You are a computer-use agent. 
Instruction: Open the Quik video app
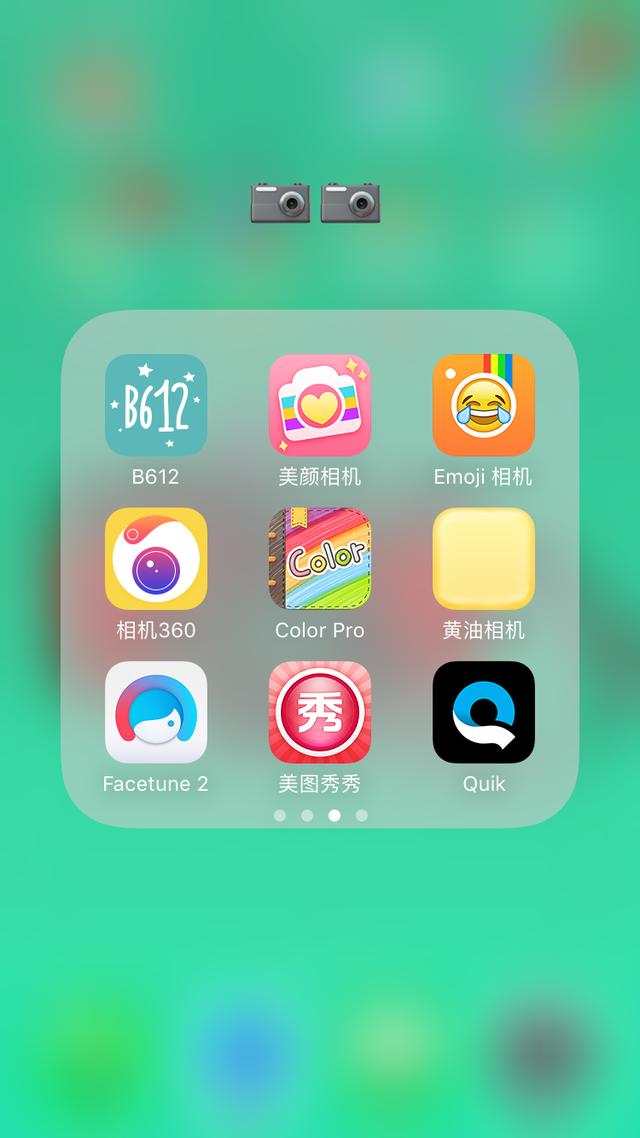click(484, 712)
